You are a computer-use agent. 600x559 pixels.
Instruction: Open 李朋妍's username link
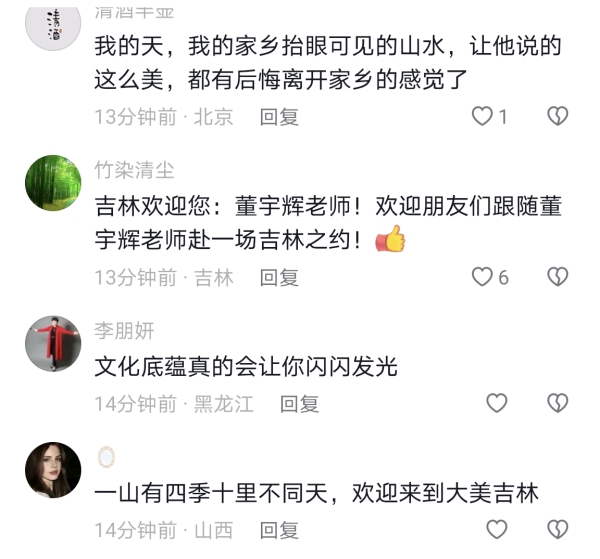click(x=124, y=331)
